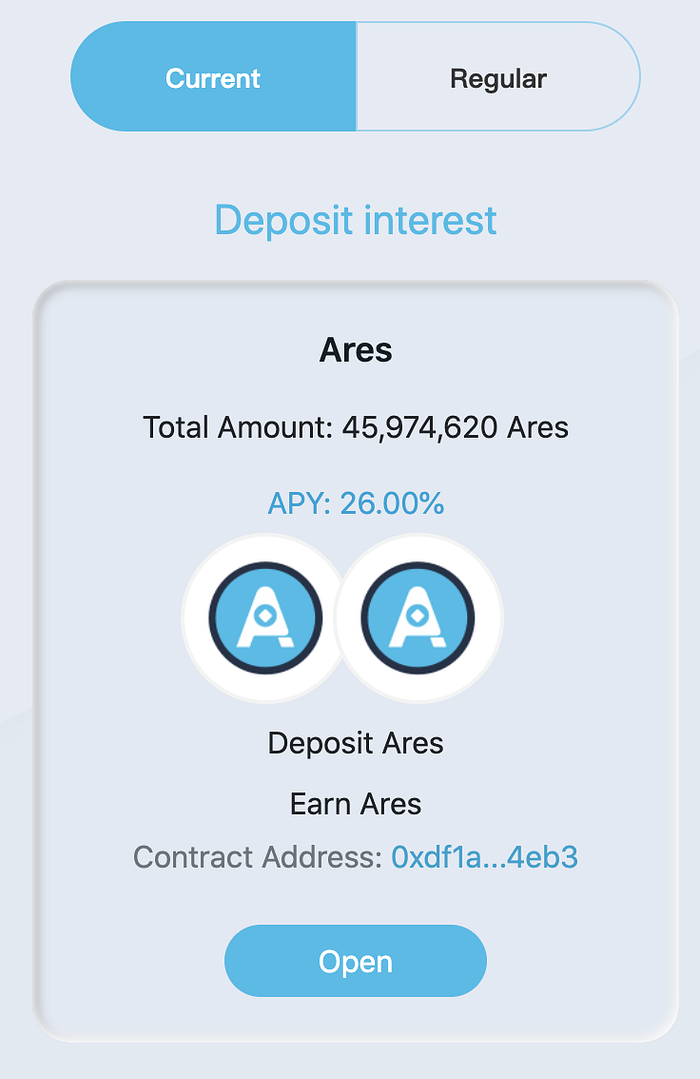This screenshot has height=1079, width=700.
Task: Switch to the Regular tab
Action: click(x=498, y=78)
